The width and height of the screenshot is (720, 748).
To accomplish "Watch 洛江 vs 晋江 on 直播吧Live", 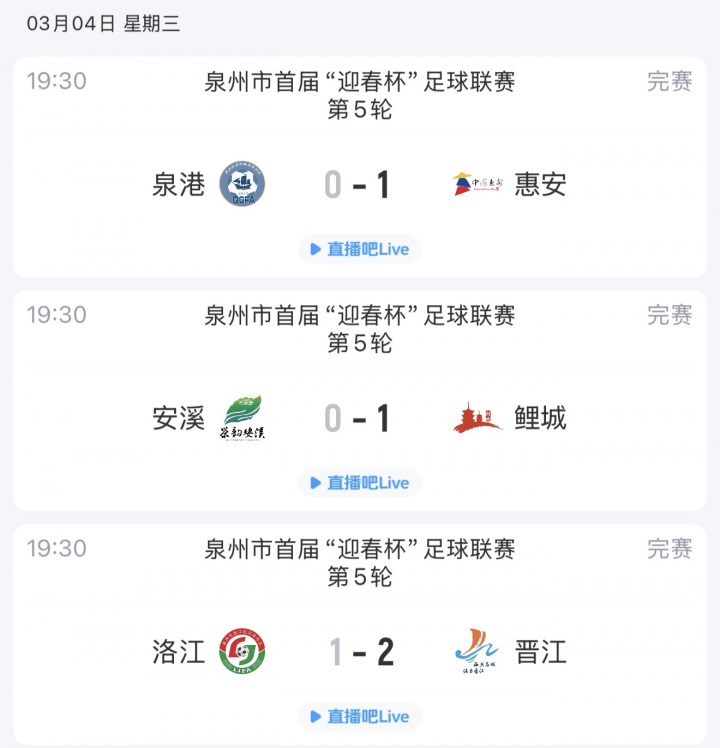I will [359, 717].
